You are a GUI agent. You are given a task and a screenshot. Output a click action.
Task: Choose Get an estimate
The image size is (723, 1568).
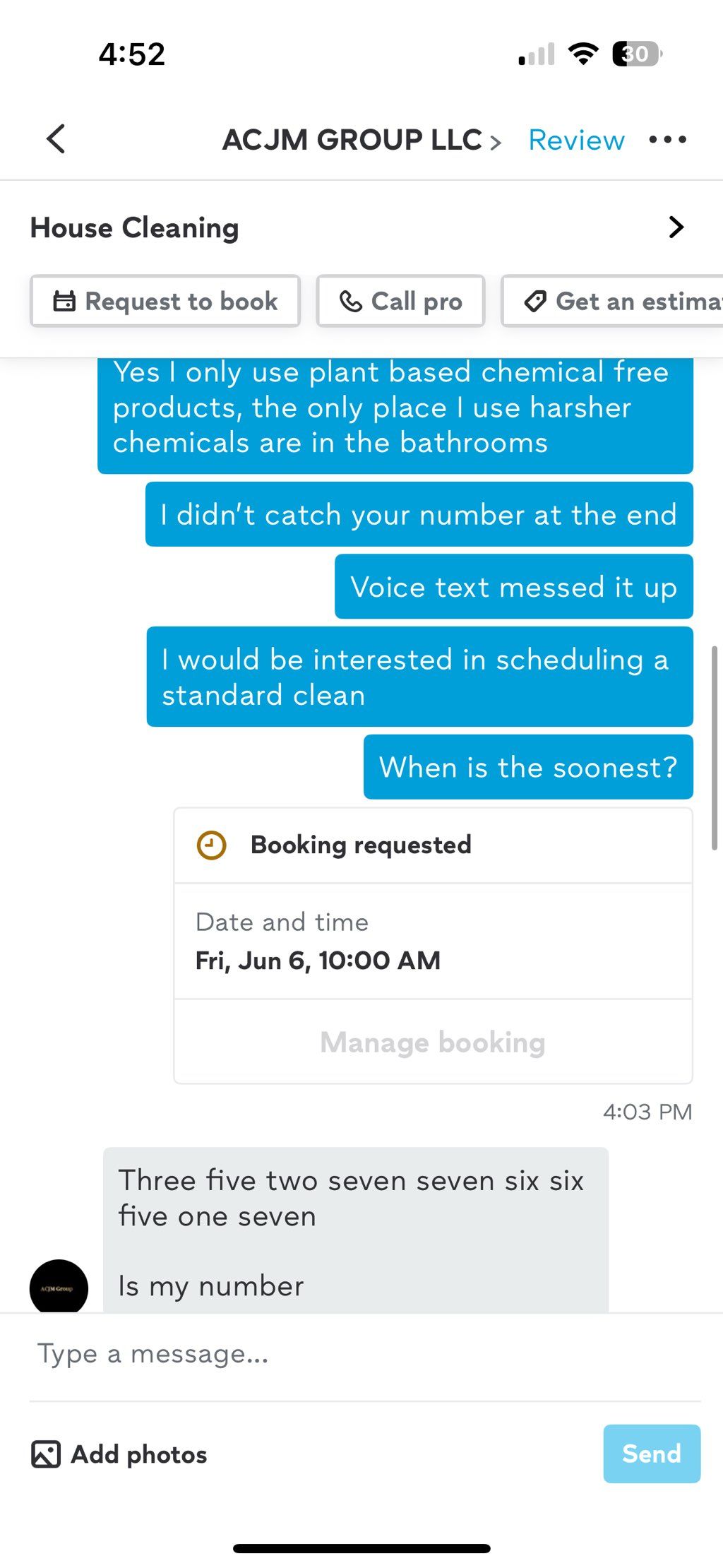pos(612,301)
